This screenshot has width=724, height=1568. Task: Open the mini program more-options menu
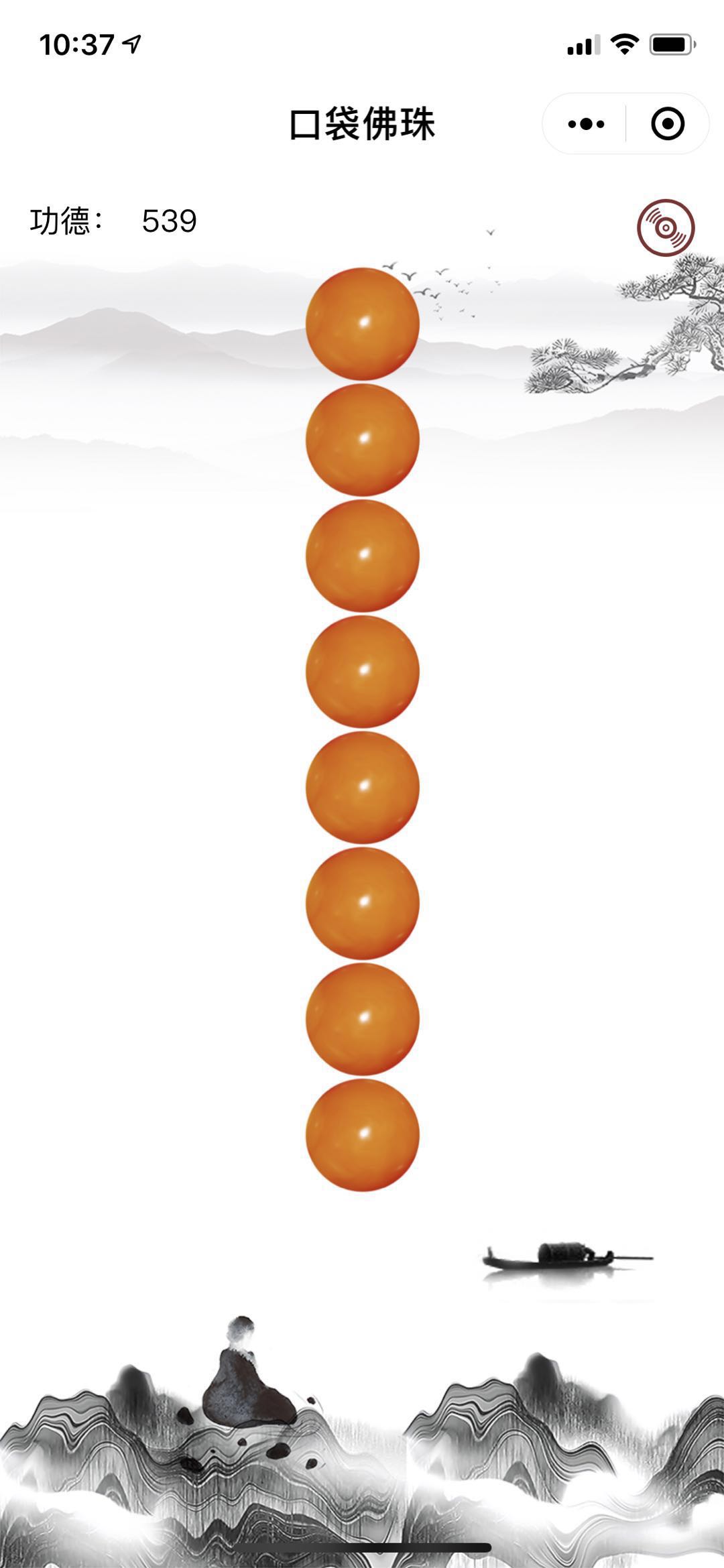point(585,124)
